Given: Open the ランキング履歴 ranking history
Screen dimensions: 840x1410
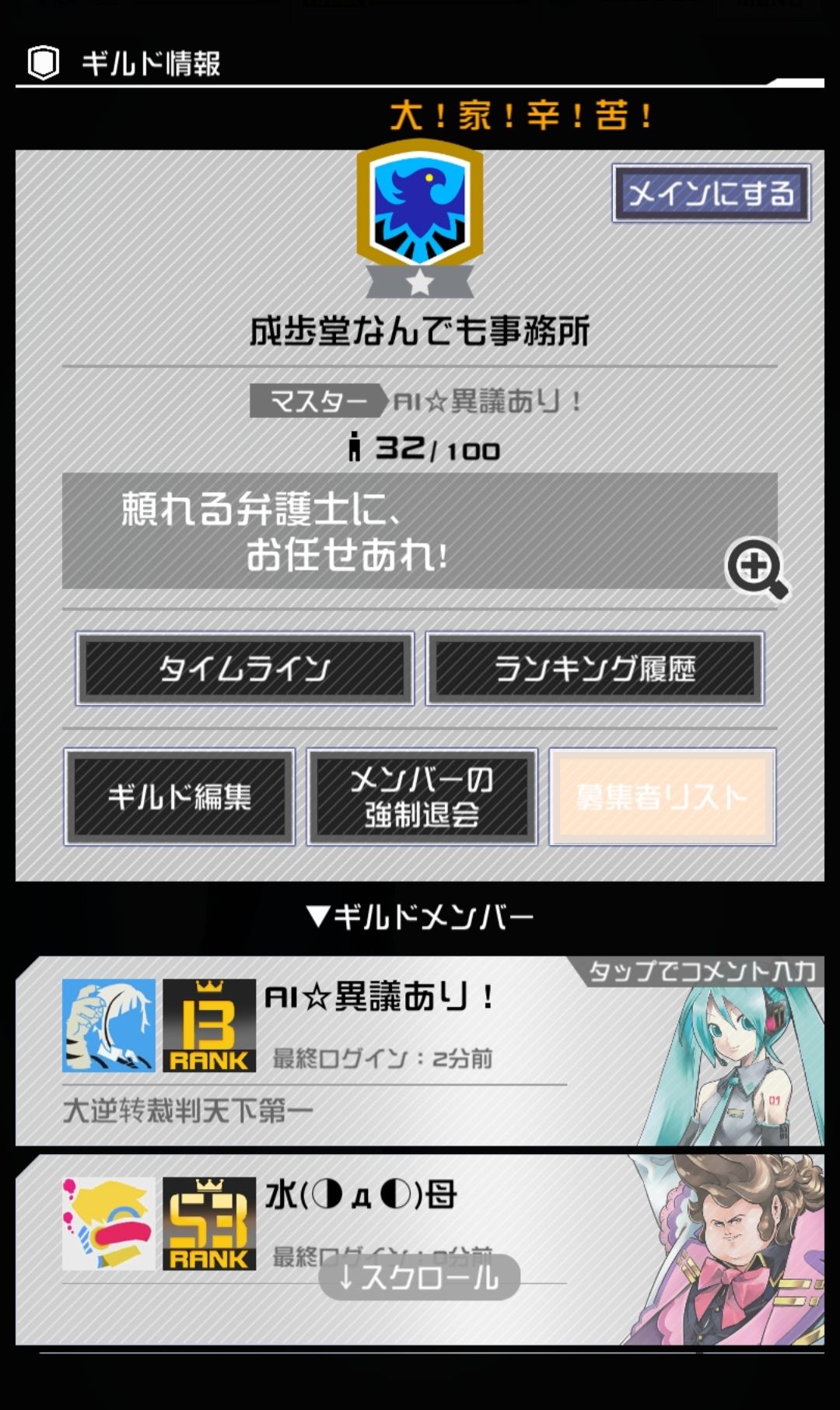Looking at the screenshot, I should (594, 669).
